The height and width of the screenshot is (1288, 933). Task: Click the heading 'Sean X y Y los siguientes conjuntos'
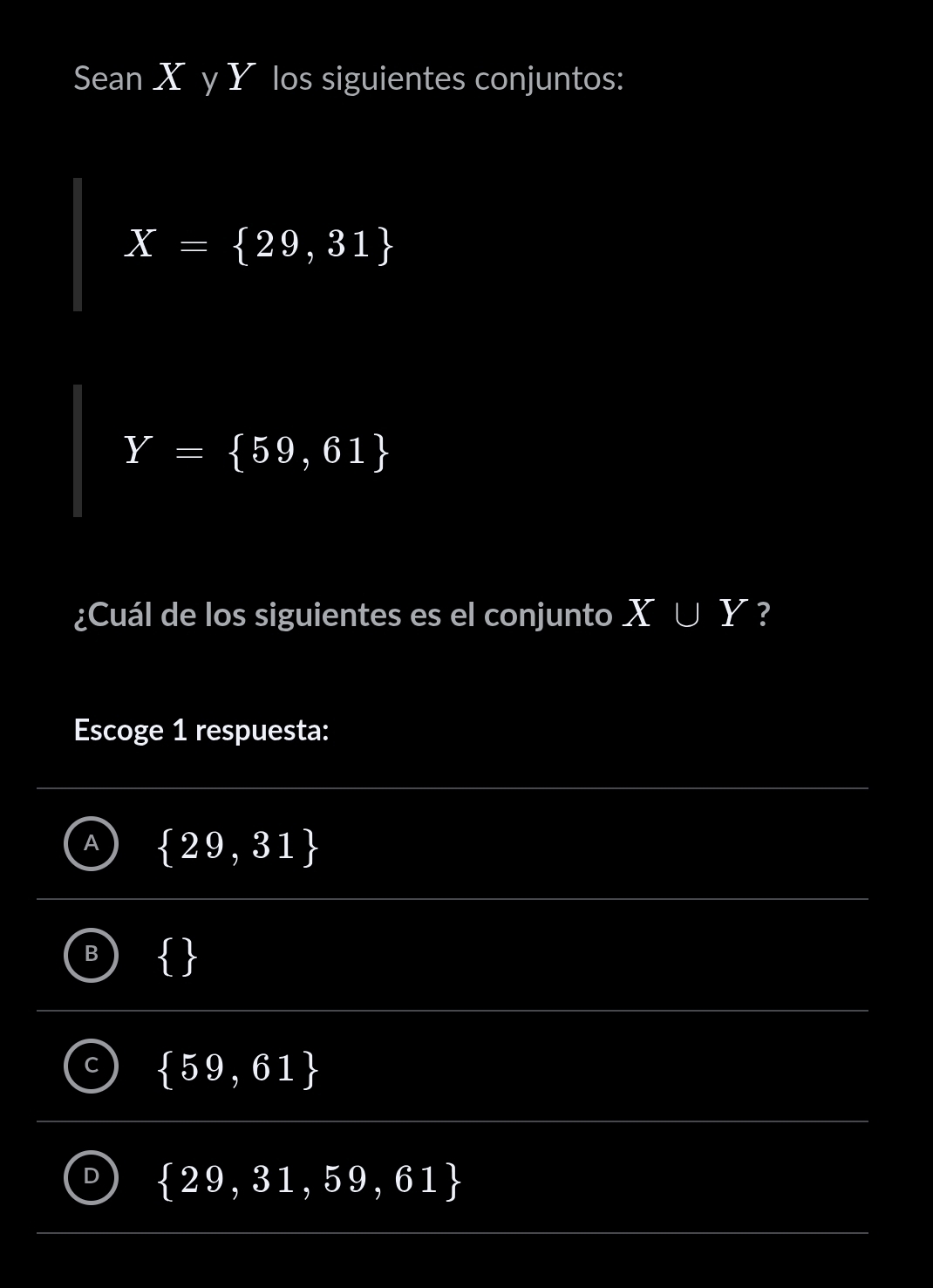coord(348,78)
